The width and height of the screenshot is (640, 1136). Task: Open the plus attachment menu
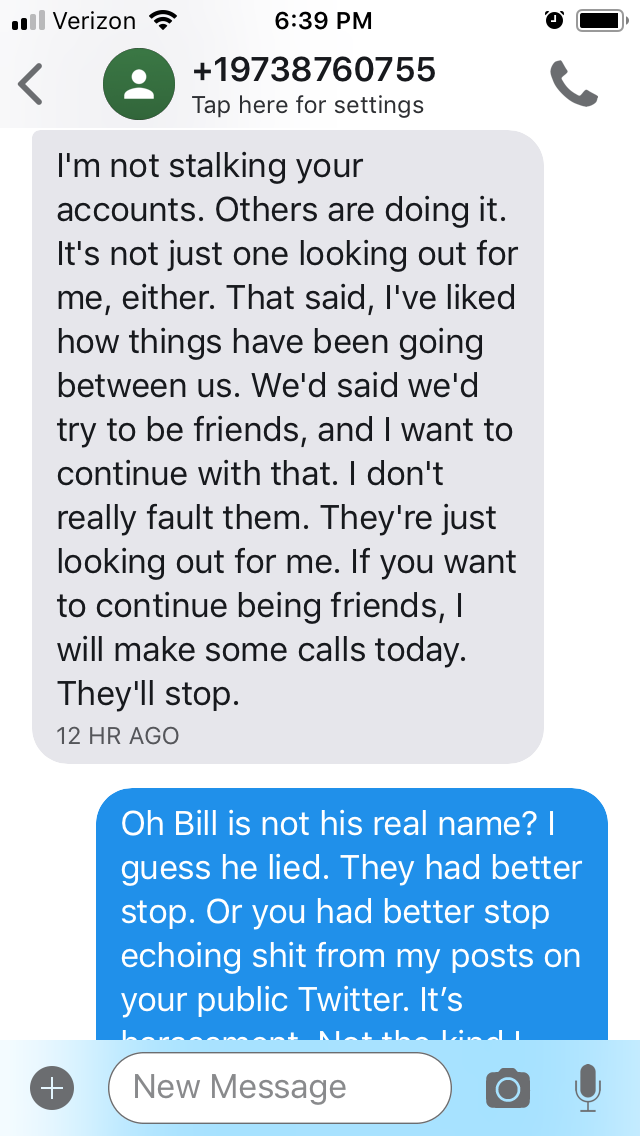(x=52, y=1088)
